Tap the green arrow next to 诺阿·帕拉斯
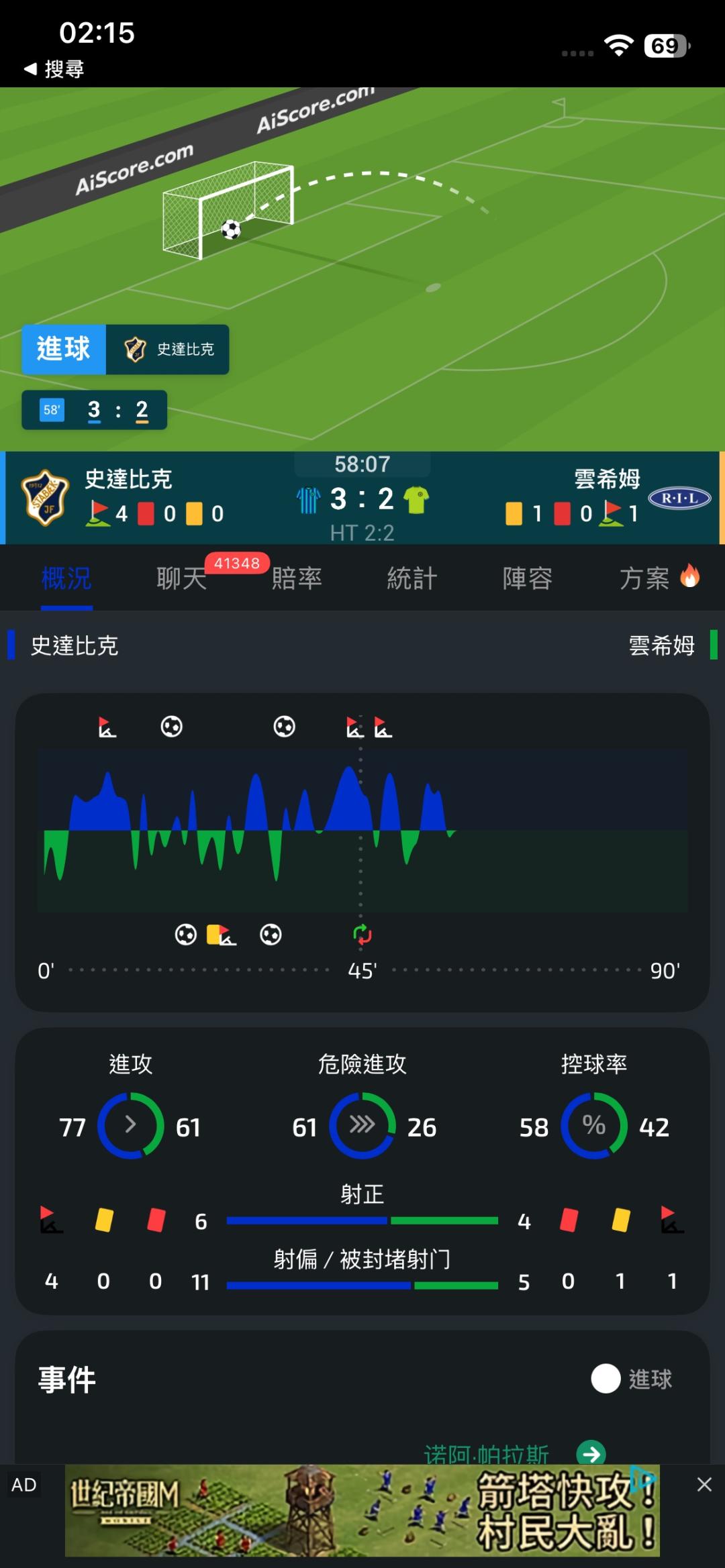Image resolution: width=725 pixels, height=1568 pixels. click(x=591, y=1453)
